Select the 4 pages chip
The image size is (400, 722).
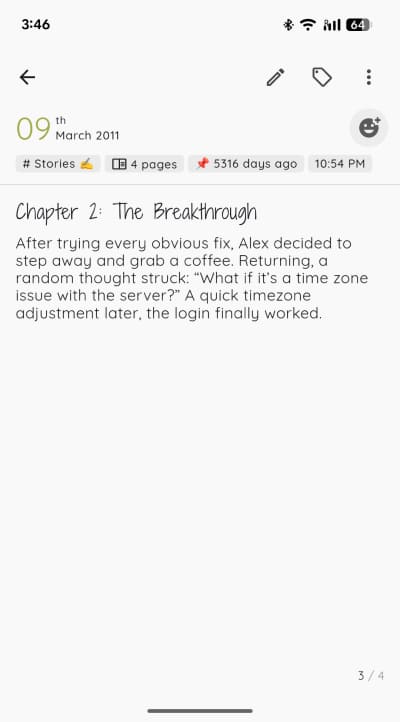tap(144, 164)
